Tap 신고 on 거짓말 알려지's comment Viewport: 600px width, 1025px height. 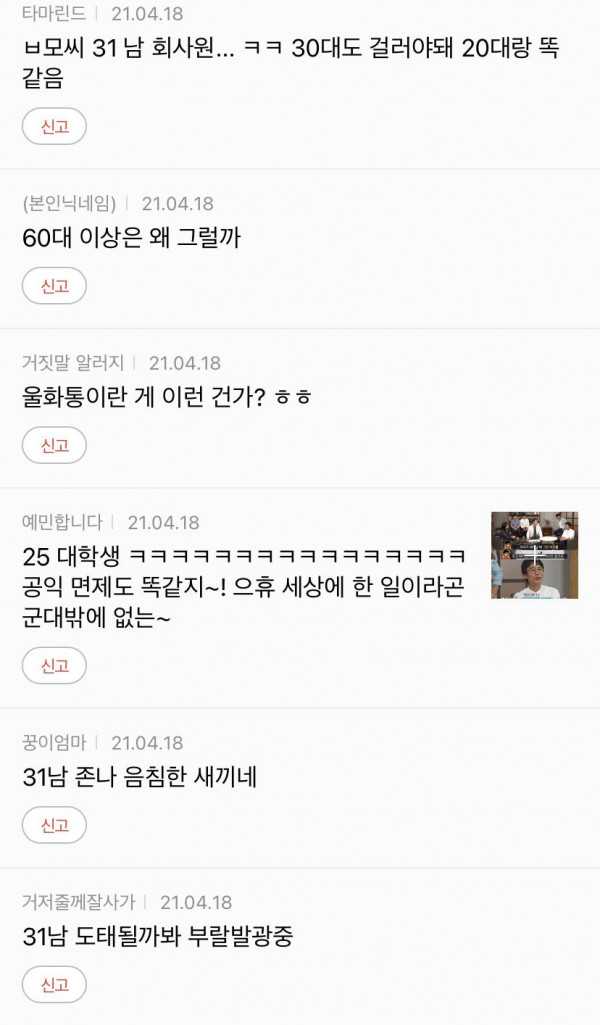point(54,445)
